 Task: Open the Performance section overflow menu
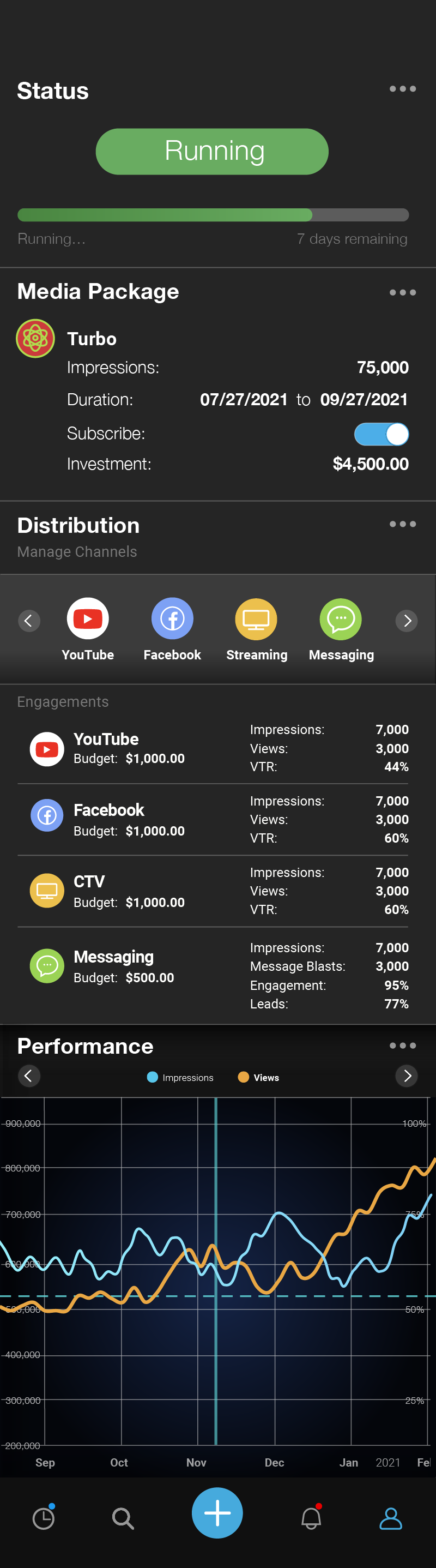pyautogui.click(x=403, y=1046)
